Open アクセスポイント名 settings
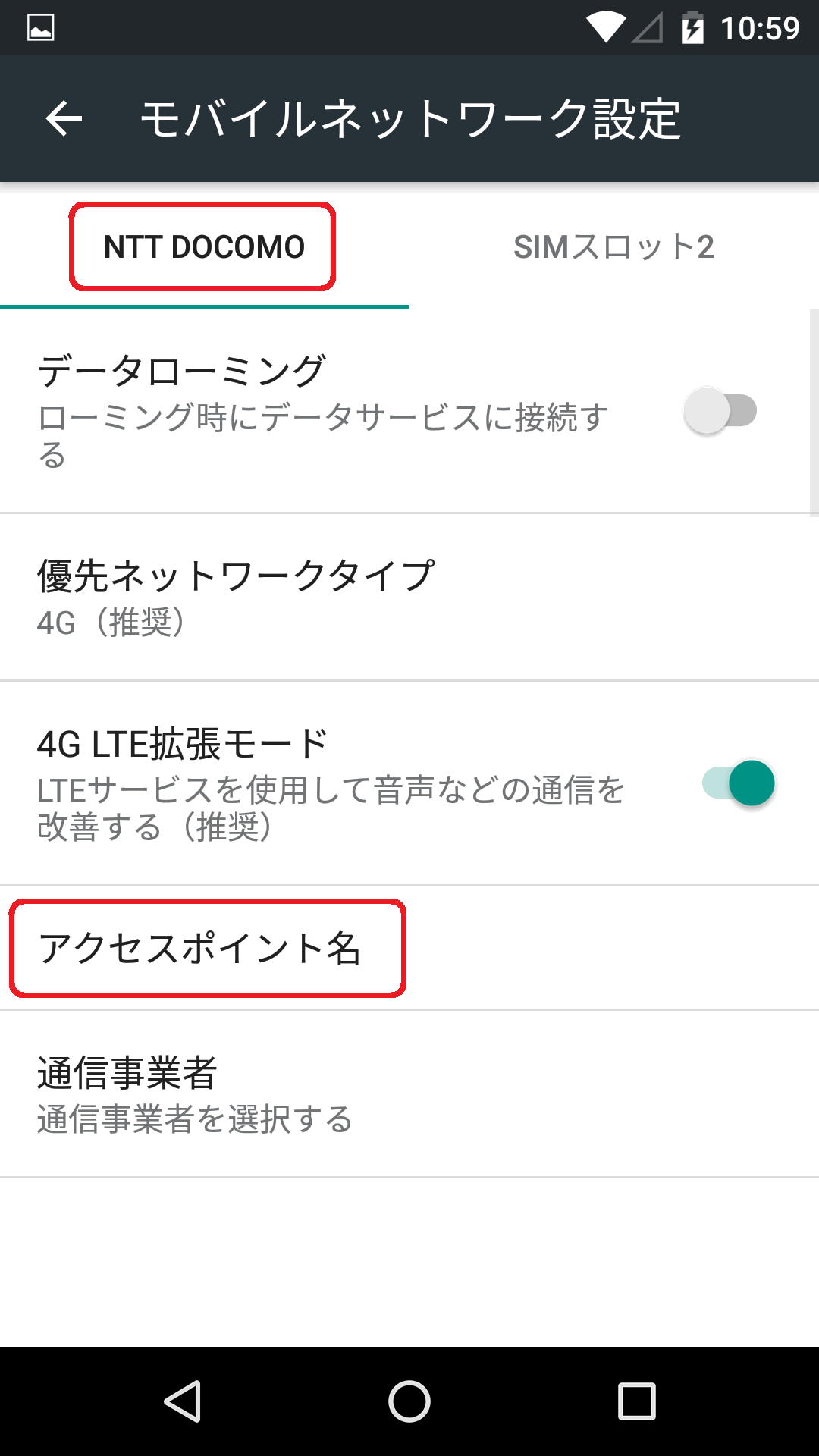 (x=409, y=948)
